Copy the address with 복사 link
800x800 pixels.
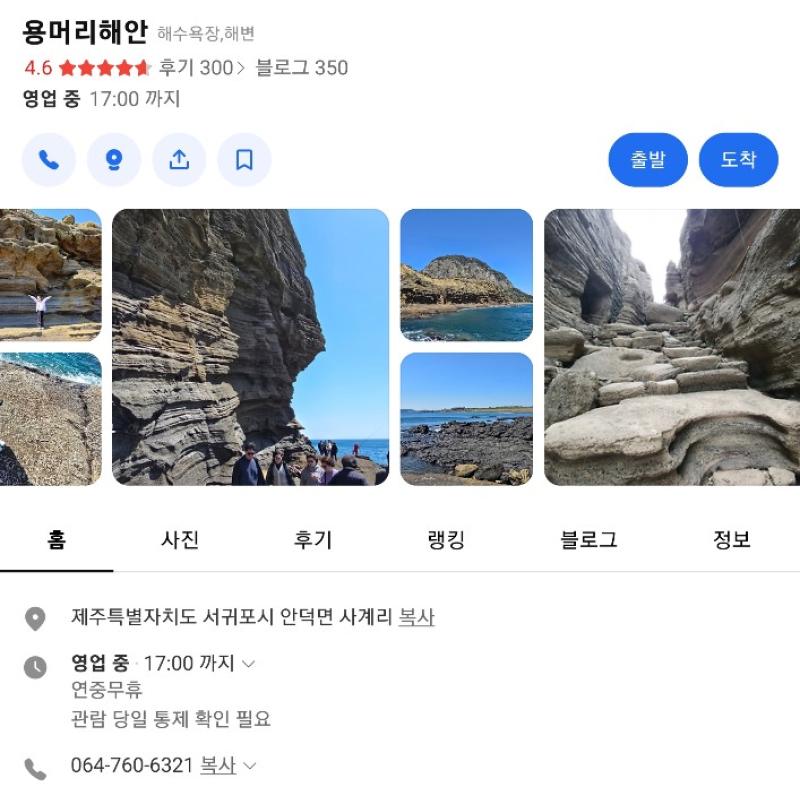tap(416, 618)
